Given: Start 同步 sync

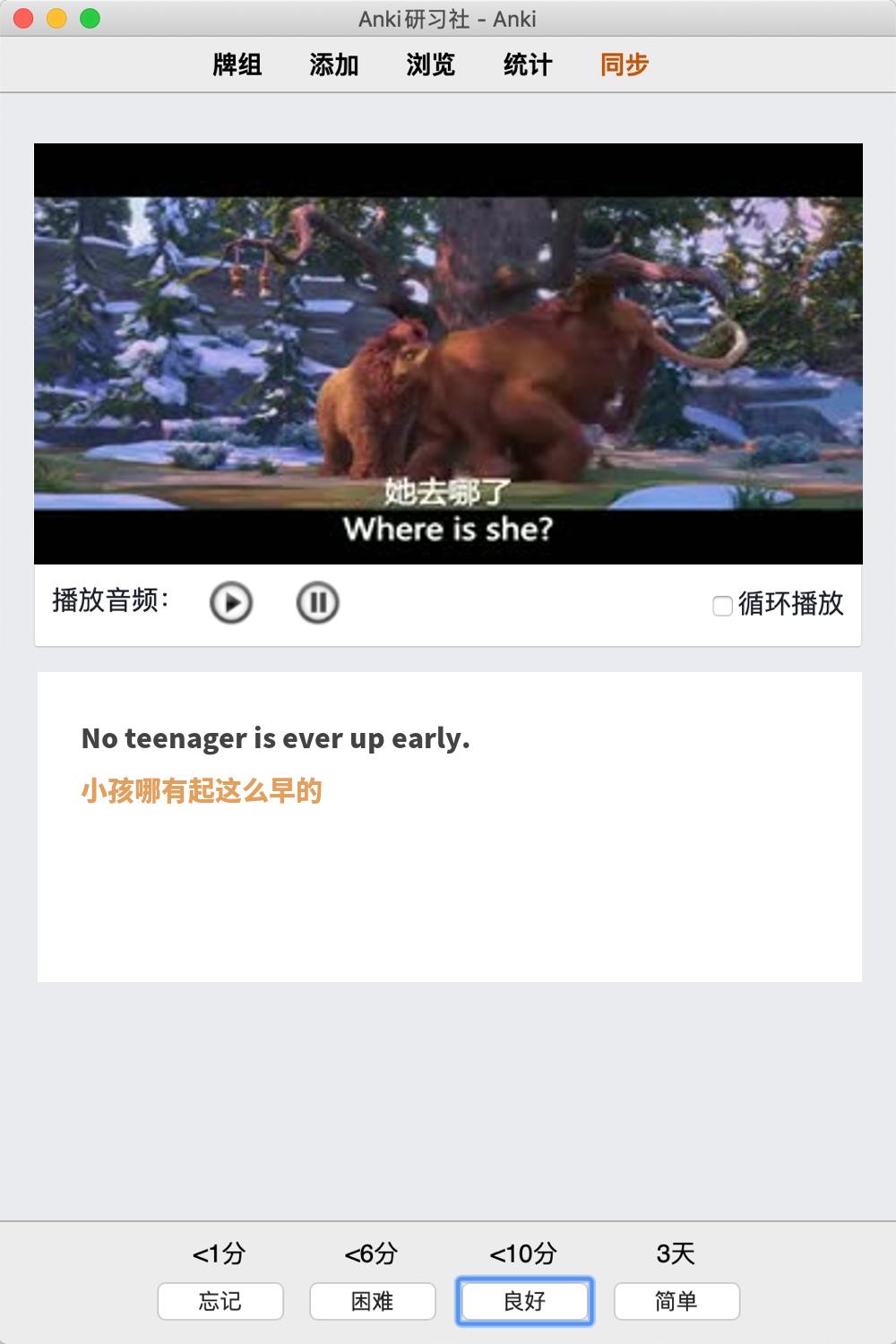Looking at the screenshot, I should point(625,65).
